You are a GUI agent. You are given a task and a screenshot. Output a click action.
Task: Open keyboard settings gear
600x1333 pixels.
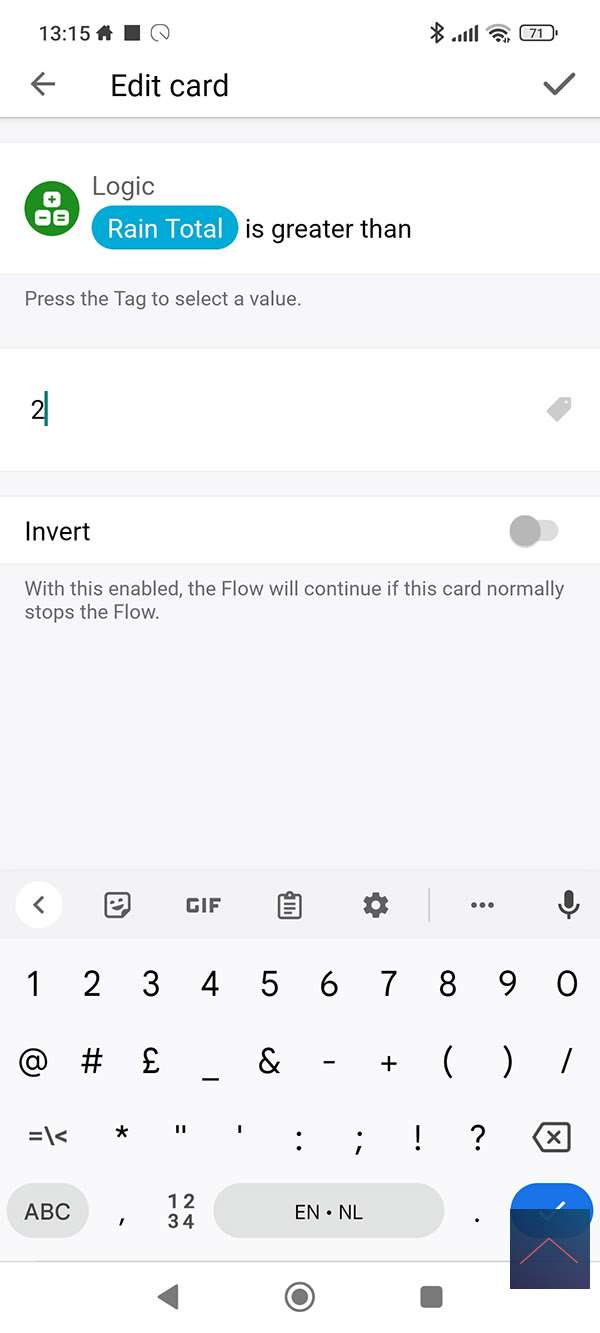point(375,906)
